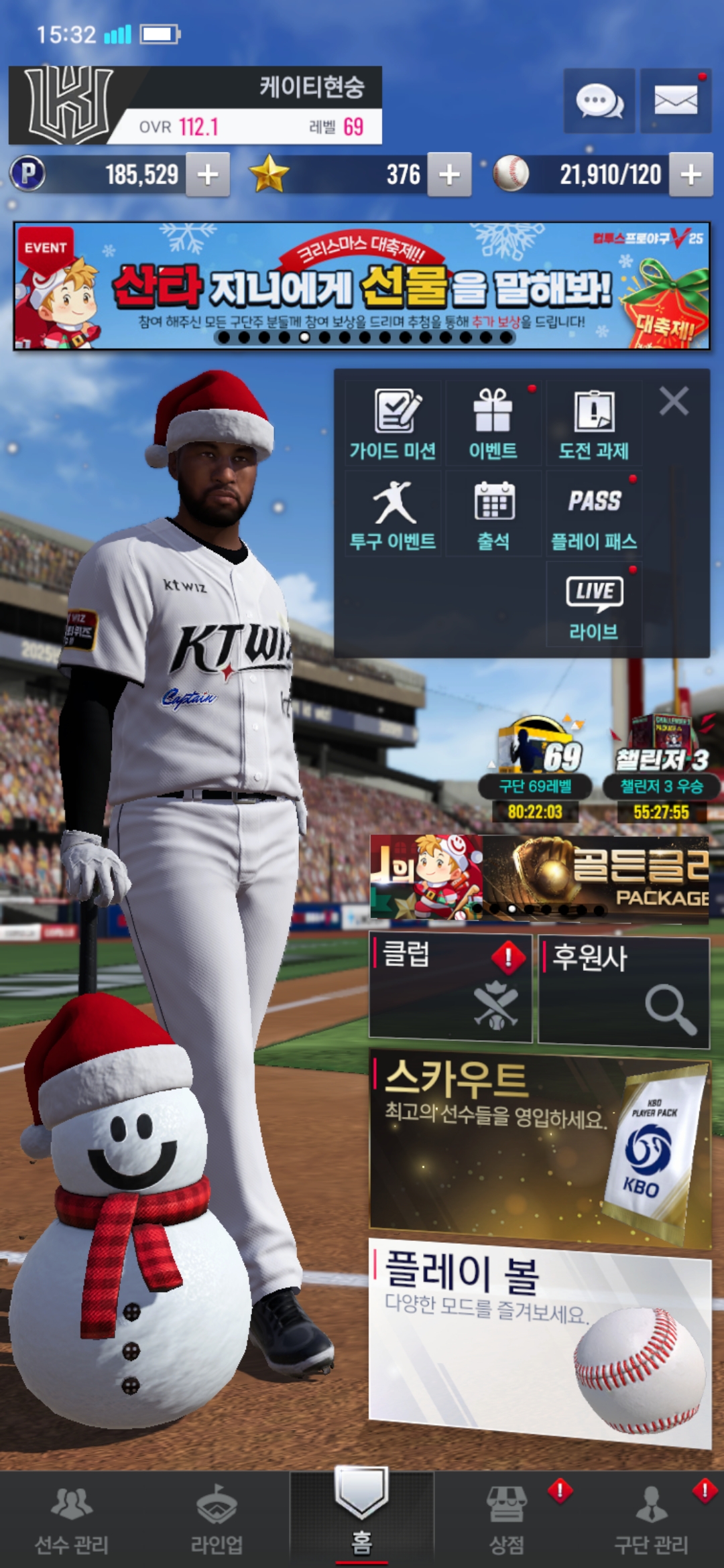Switch to 상점 shop tab

(507, 1520)
